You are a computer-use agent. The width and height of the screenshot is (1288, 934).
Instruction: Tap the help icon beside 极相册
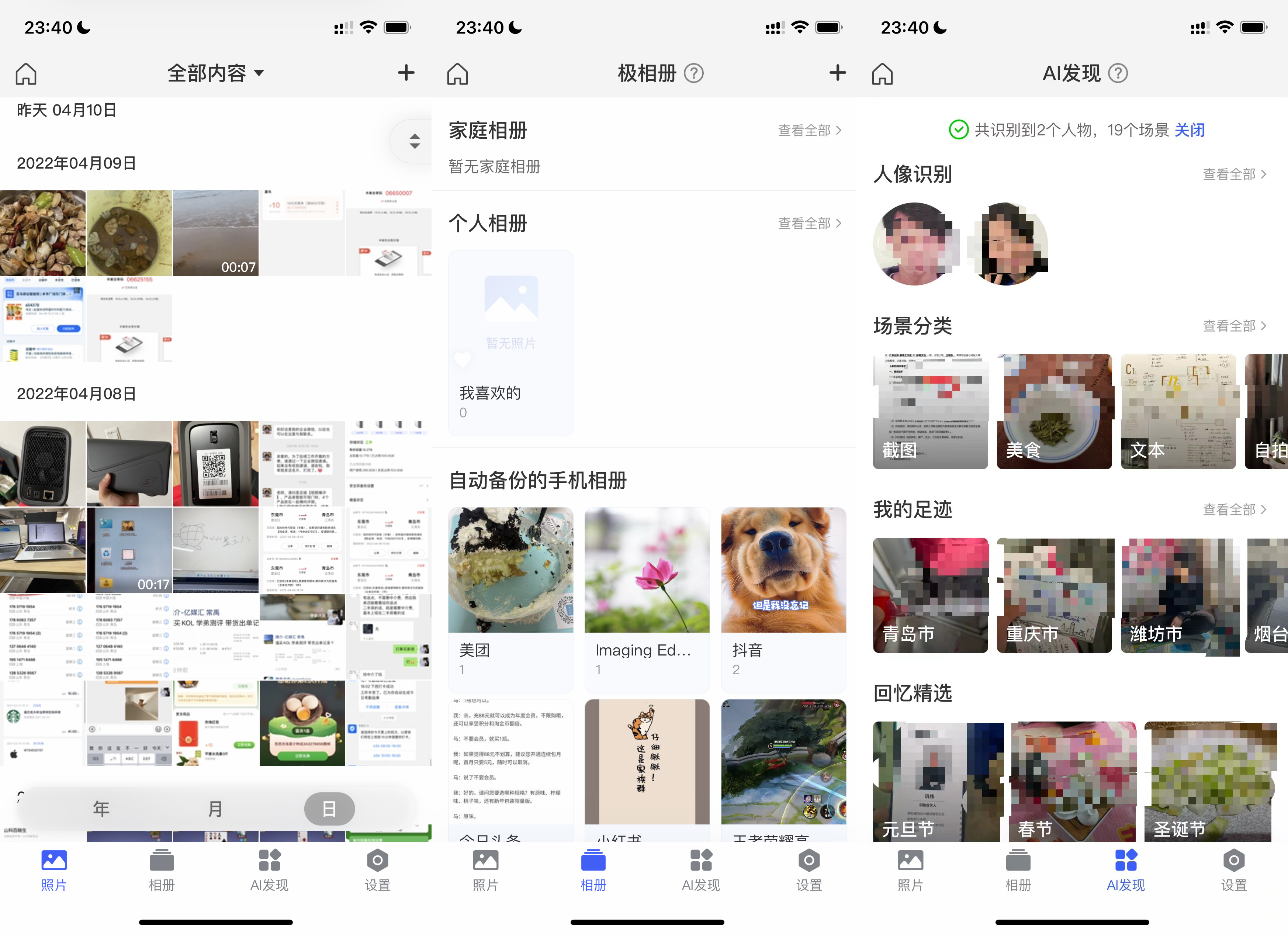point(693,73)
